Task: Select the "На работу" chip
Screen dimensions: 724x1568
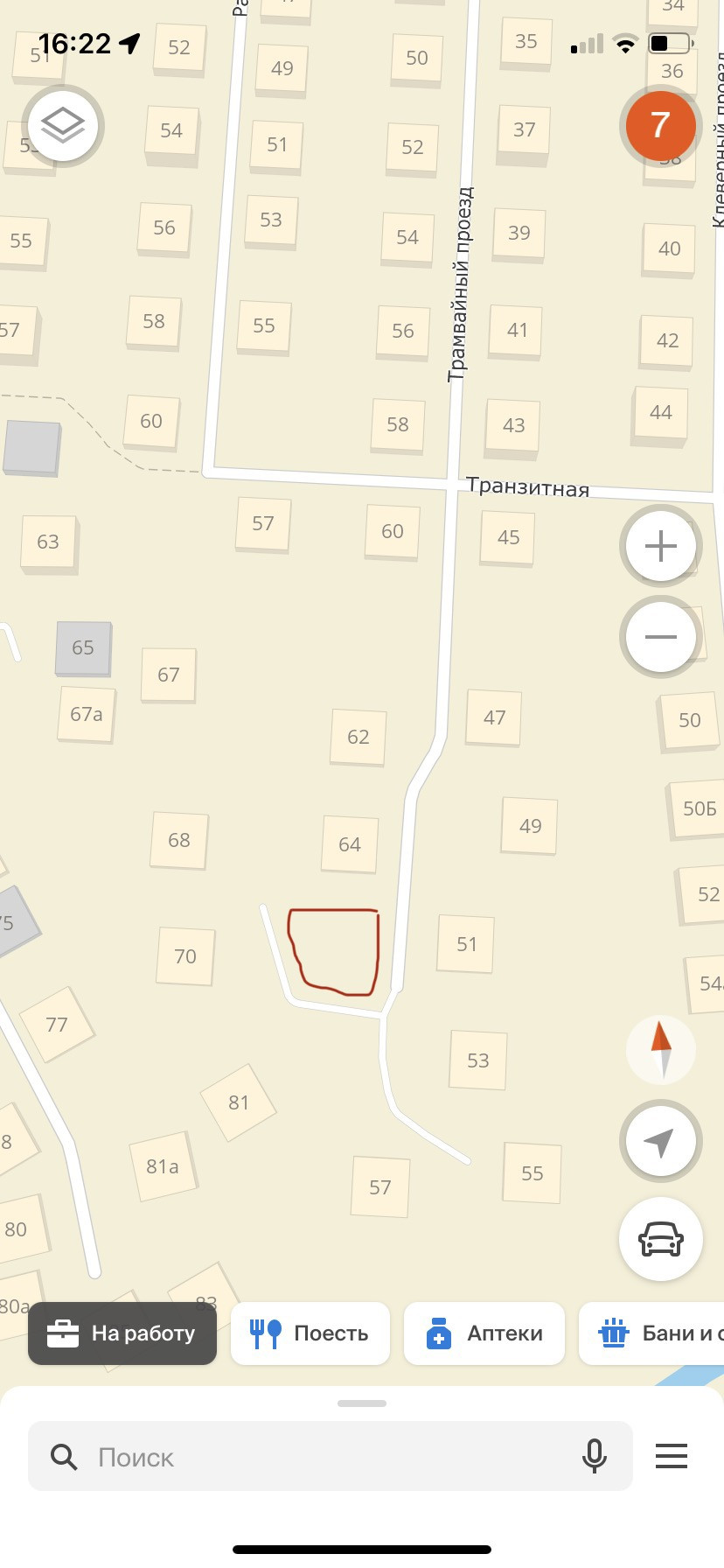Action: [x=122, y=1333]
